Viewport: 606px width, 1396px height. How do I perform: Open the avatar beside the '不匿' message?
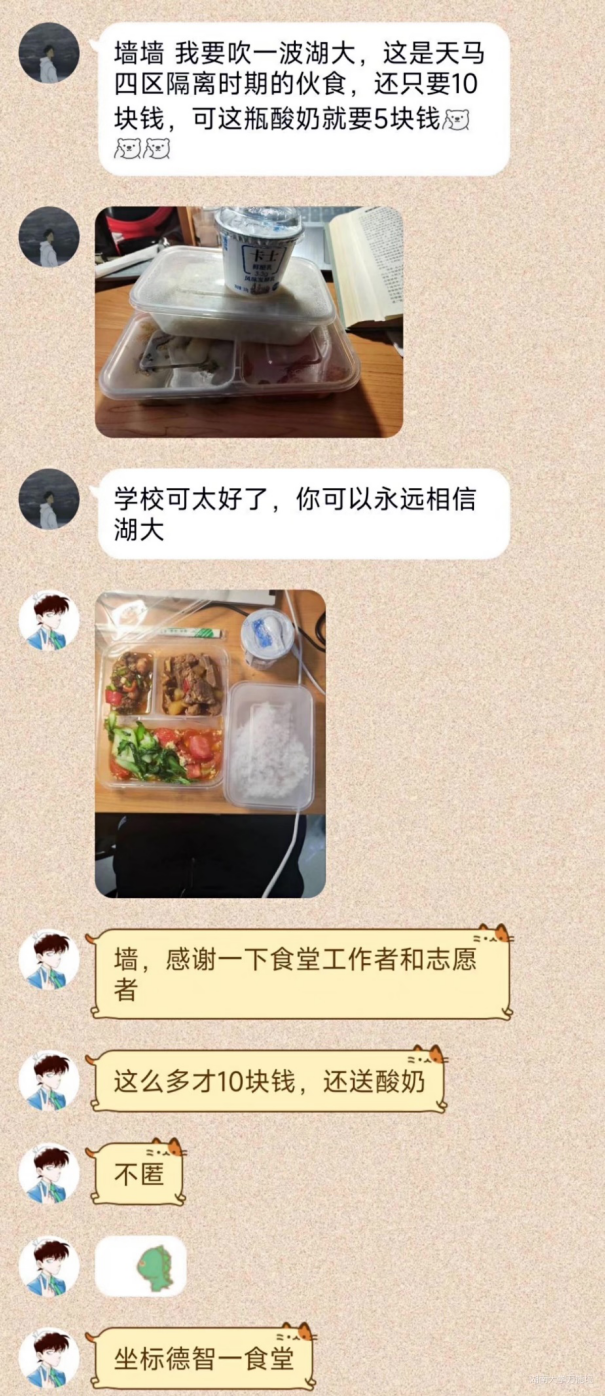pyautogui.click(x=49, y=1173)
